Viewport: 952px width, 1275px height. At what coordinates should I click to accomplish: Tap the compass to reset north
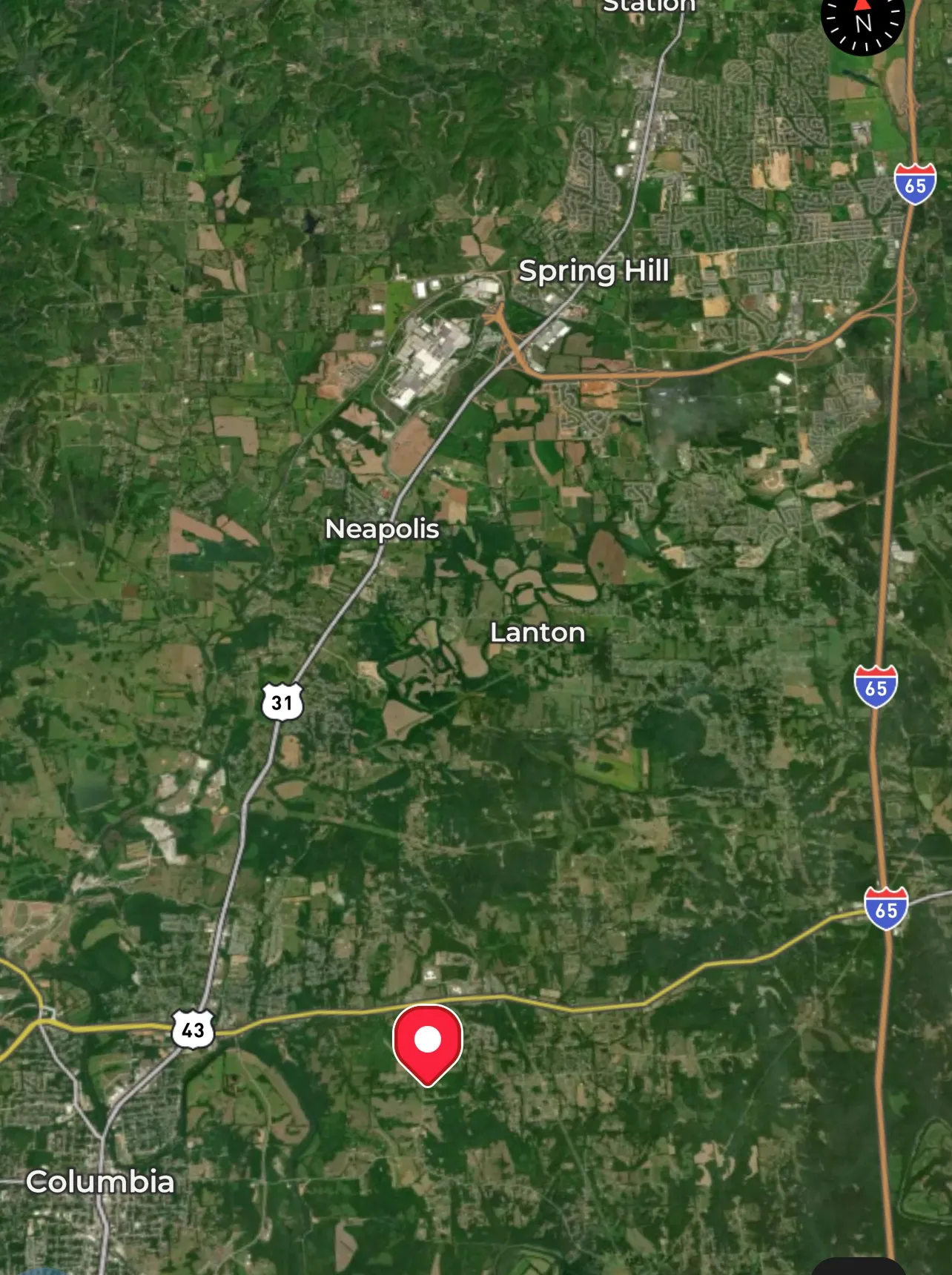[863, 21]
